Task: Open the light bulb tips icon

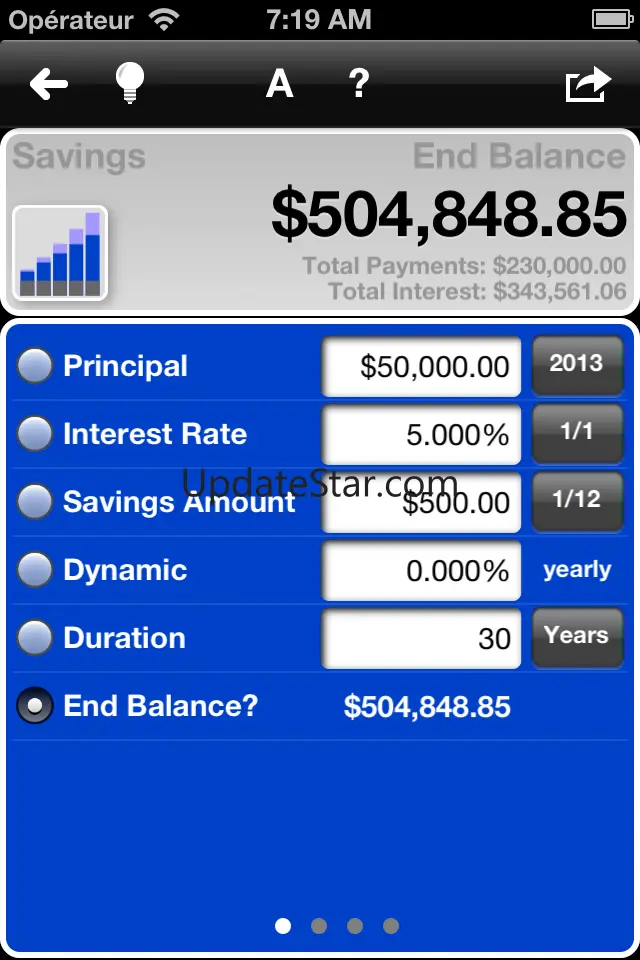Action: pyautogui.click(x=129, y=84)
